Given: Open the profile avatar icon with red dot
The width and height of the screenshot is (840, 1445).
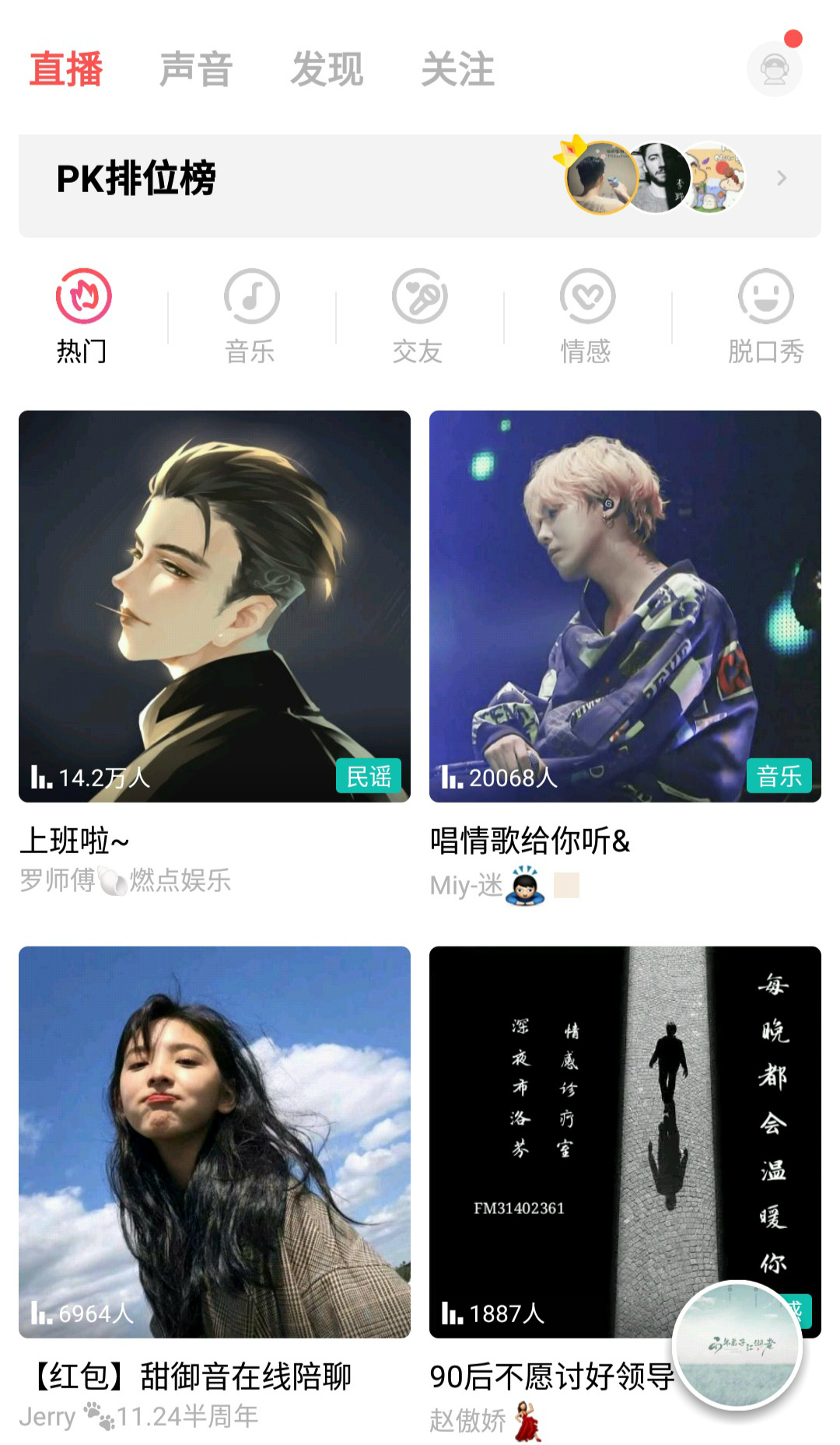Looking at the screenshot, I should (x=774, y=69).
